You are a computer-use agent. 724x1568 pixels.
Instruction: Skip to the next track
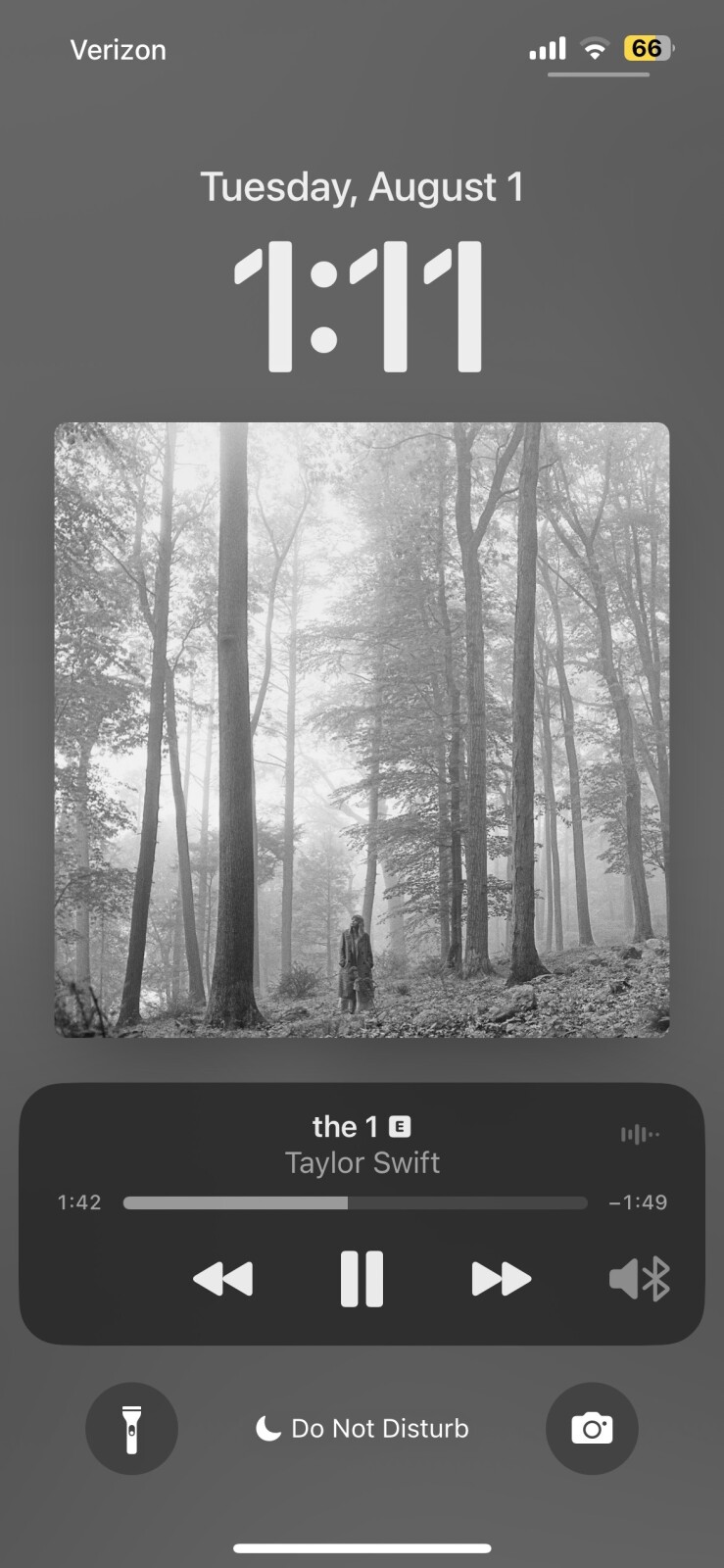click(501, 1279)
